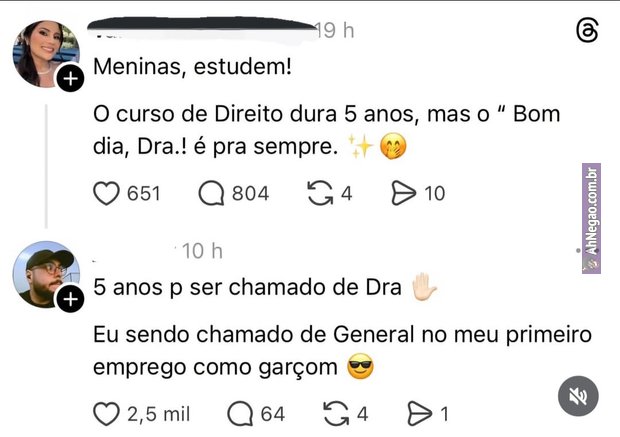Like the reply about being called General
The width and height of the screenshot is (620, 437).
106,413
